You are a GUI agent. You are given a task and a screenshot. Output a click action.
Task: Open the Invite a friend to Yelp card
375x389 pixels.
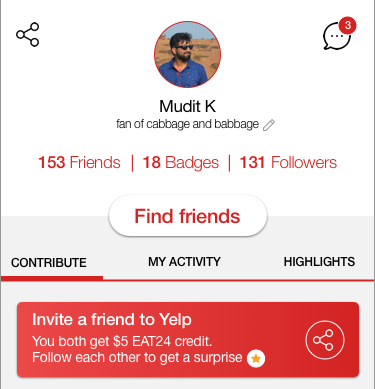tap(188, 340)
